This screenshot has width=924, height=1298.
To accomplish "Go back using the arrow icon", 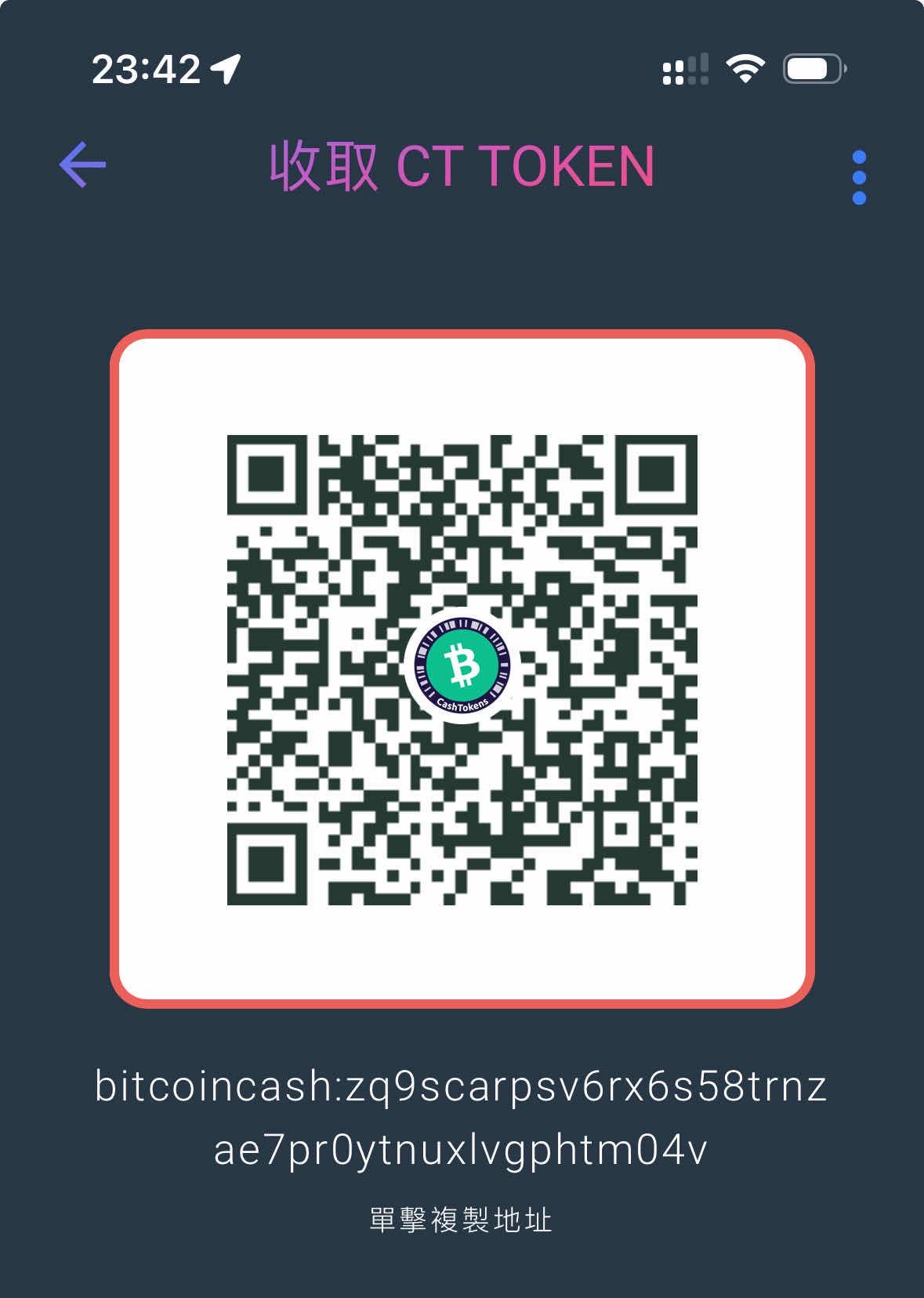I will (x=82, y=165).
